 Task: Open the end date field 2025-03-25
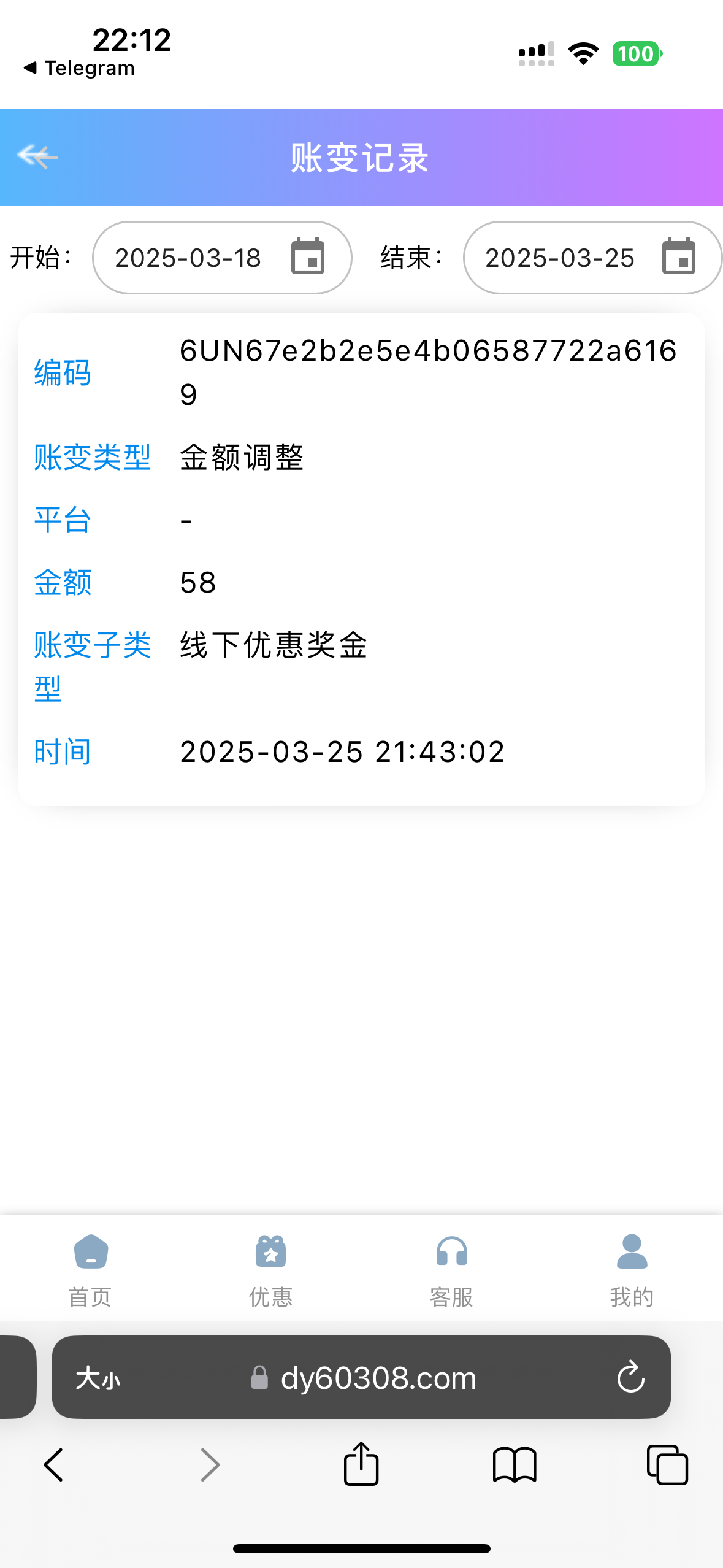(592, 258)
